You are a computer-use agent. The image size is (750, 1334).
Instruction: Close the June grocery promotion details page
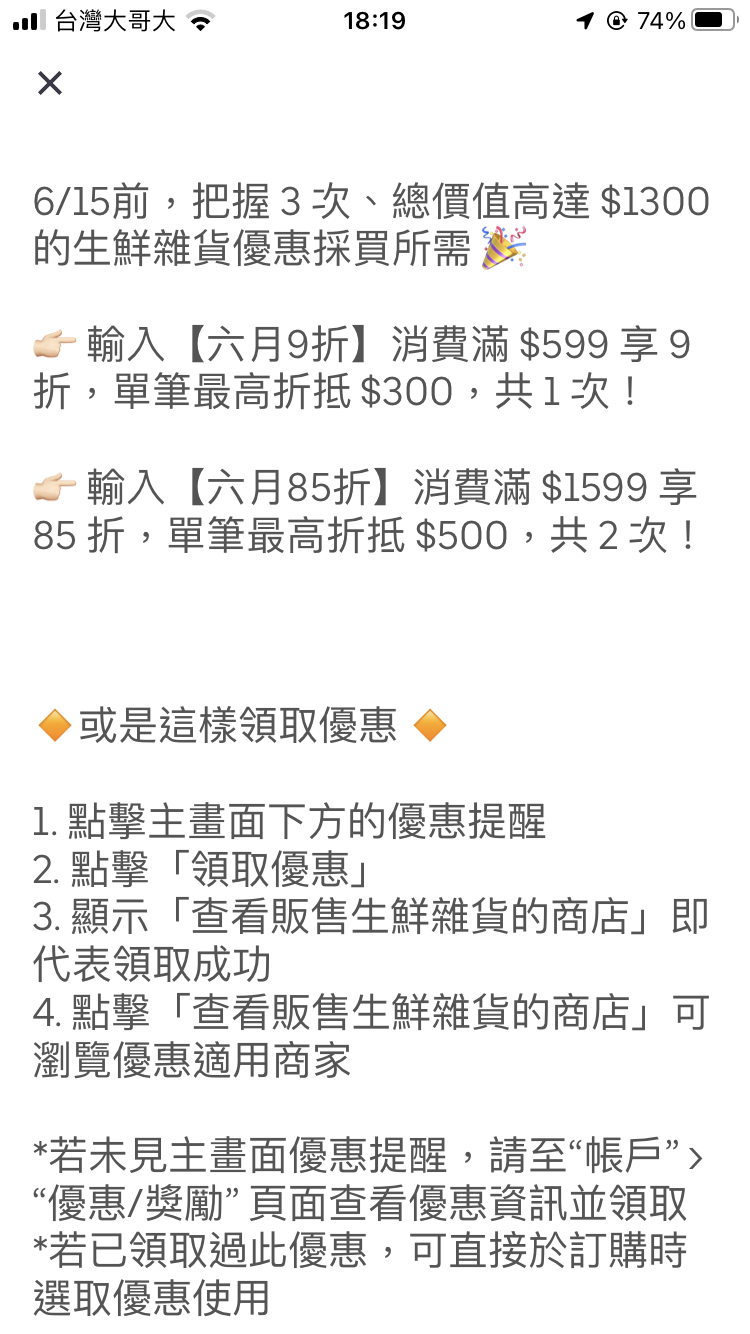[49, 83]
